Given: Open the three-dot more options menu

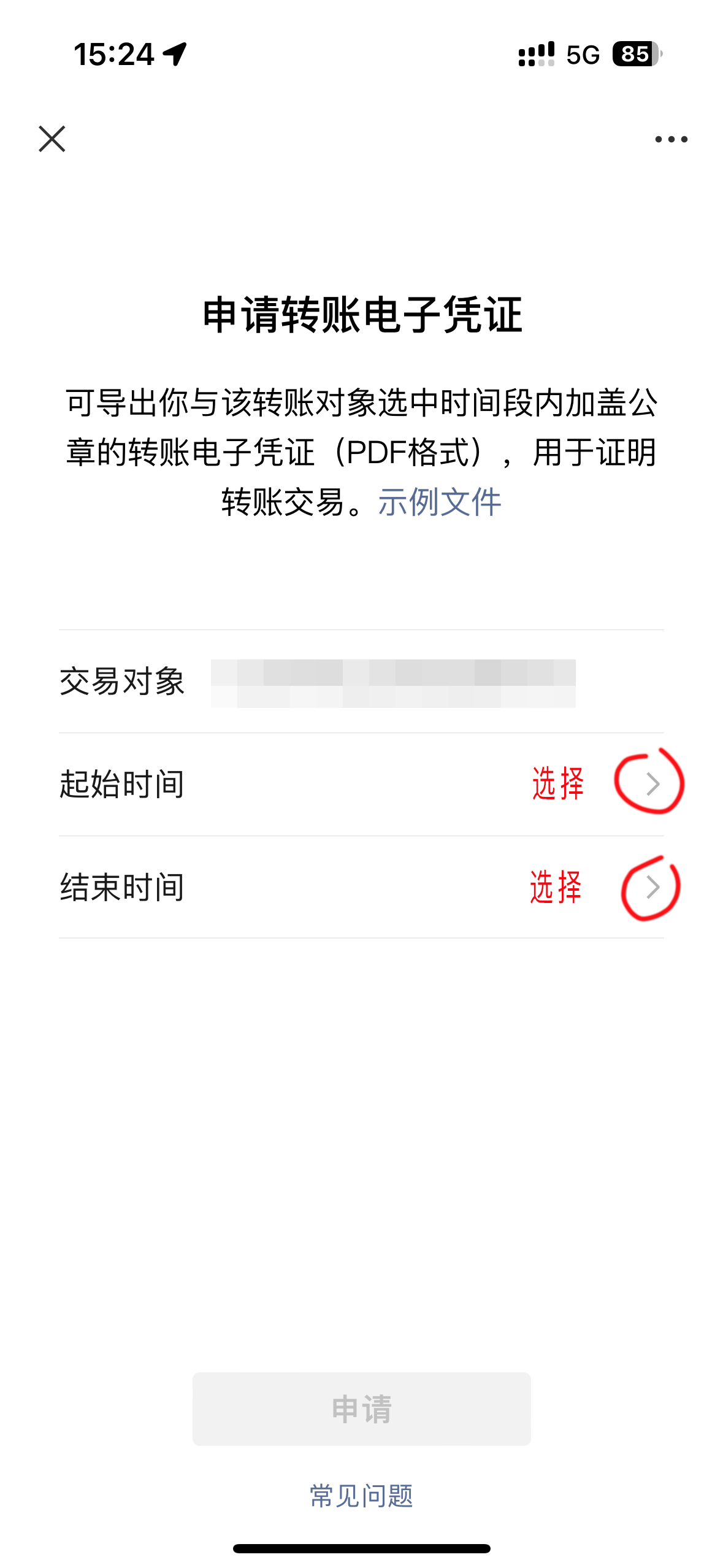Looking at the screenshot, I should (x=671, y=139).
